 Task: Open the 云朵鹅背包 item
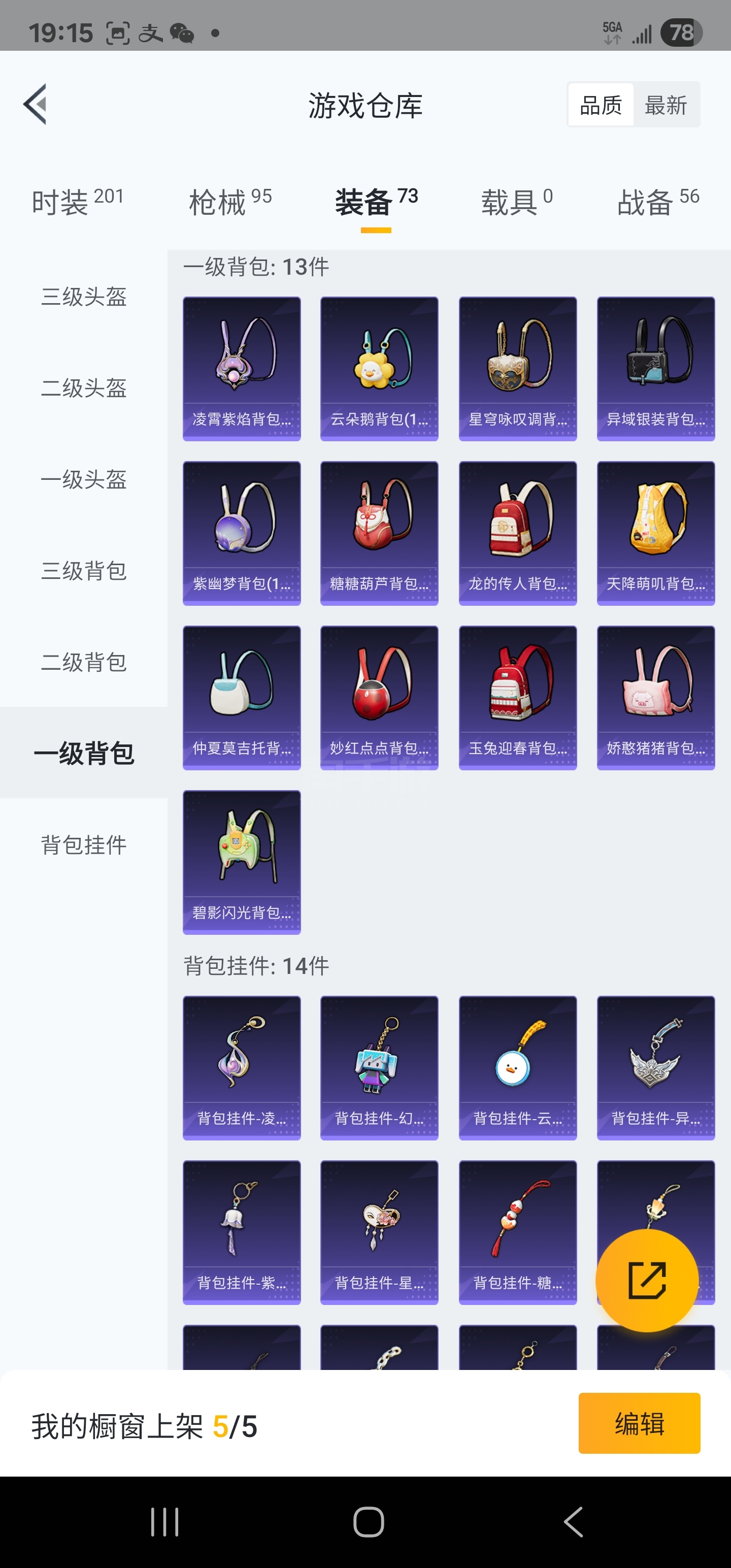[379, 368]
